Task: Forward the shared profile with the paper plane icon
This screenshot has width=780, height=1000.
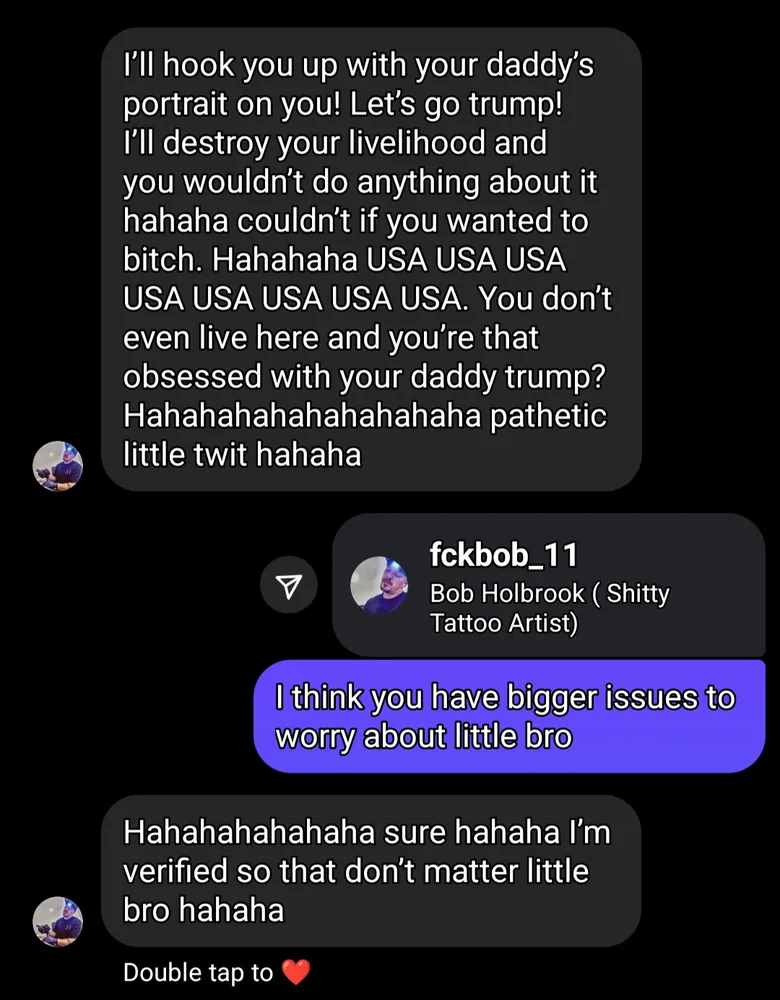Action: pos(288,586)
